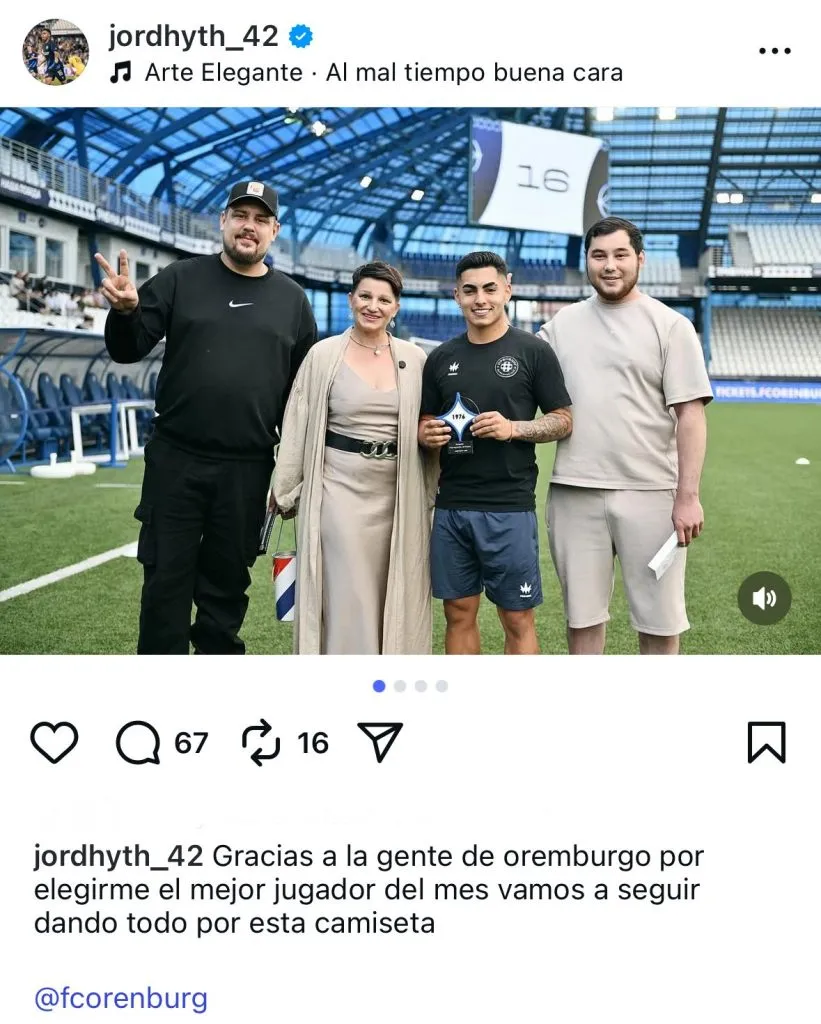Image resolution: width=821 pixels, height=1024 pixels.
Task: Open jordhyth_42's profile picture
Action: 56,52
